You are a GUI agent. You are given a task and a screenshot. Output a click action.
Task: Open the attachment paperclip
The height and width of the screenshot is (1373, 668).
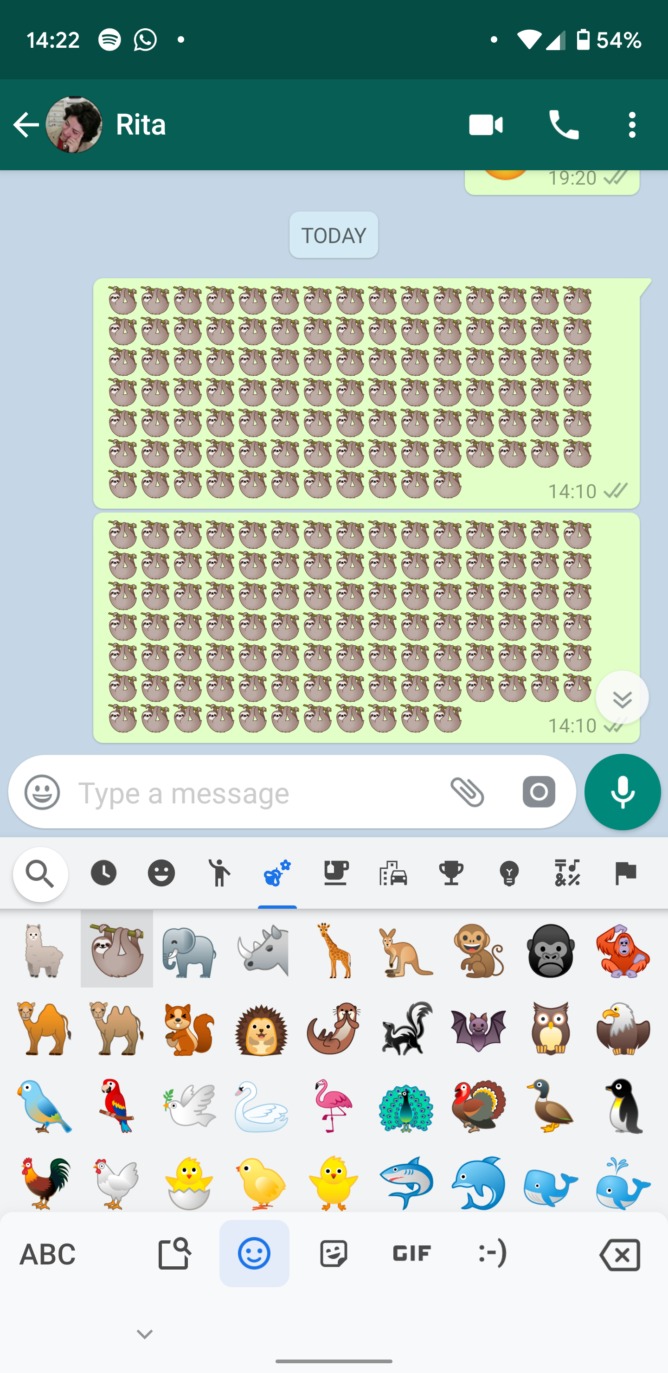coord(467,793)
